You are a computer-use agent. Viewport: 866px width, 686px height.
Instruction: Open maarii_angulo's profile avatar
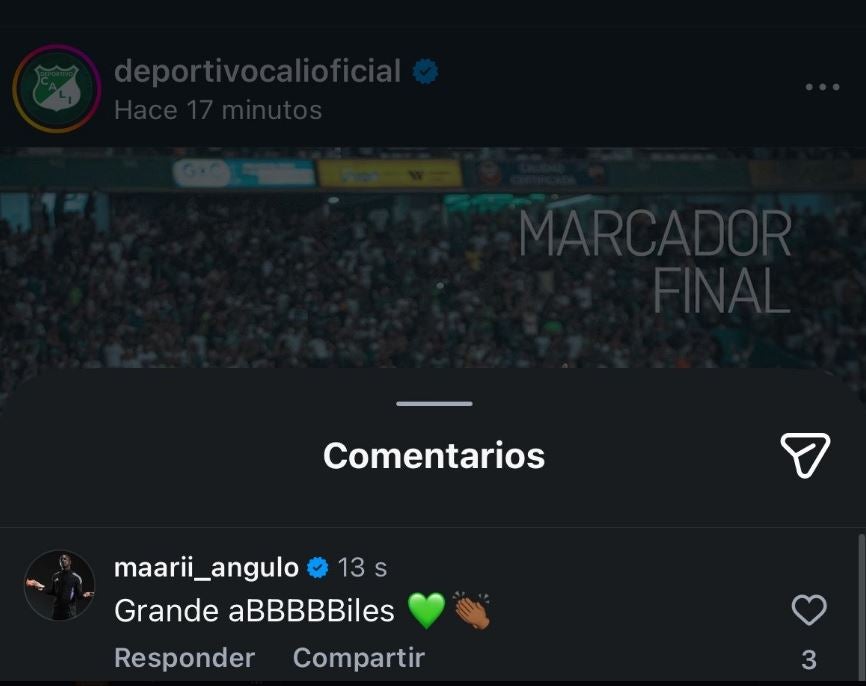point(59,585)
